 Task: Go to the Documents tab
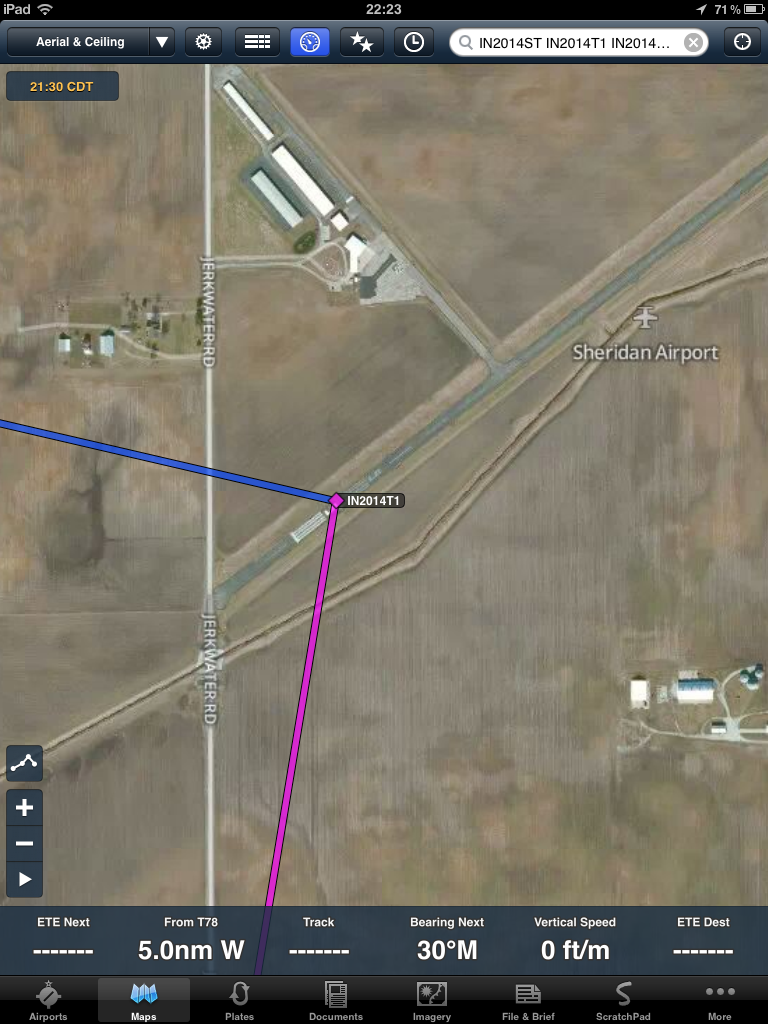click(x=336, y=1000)
